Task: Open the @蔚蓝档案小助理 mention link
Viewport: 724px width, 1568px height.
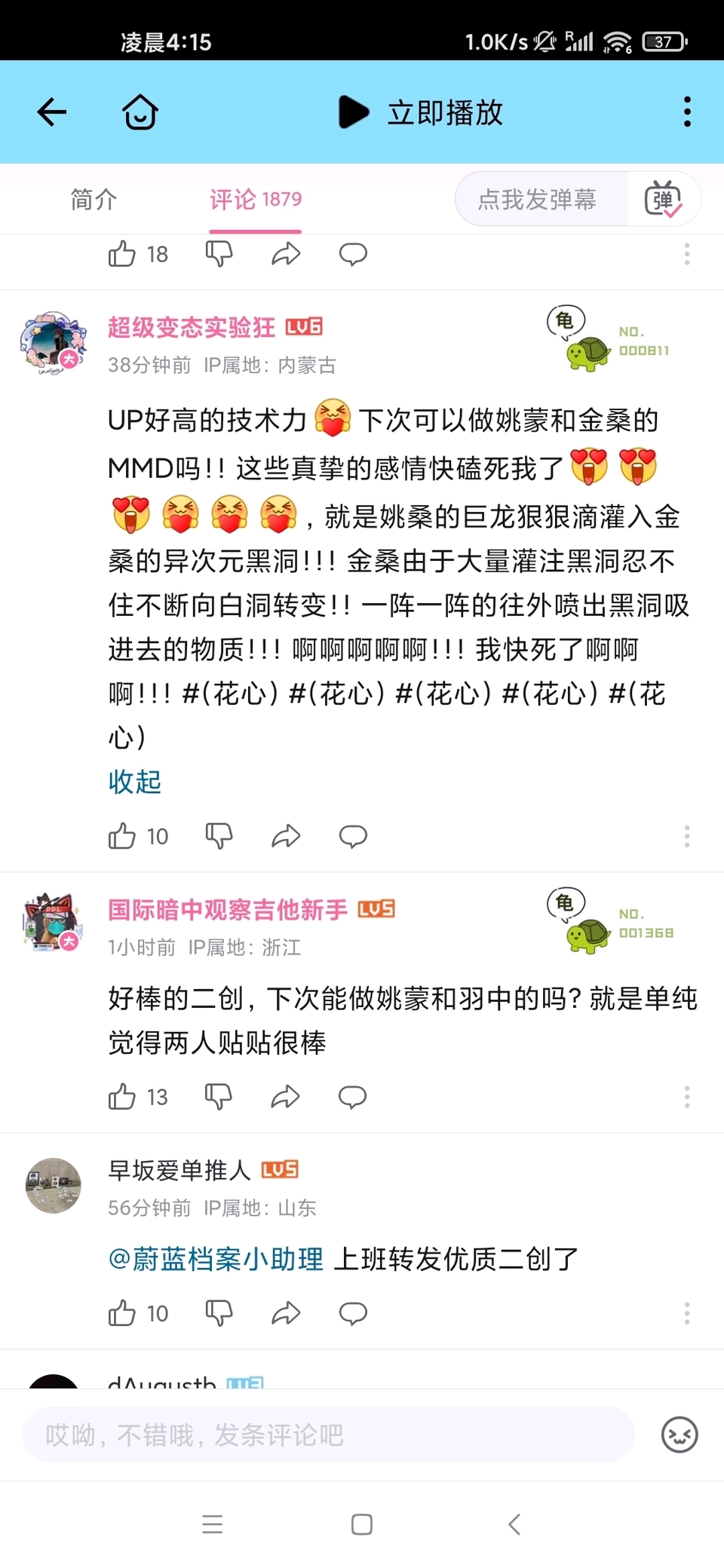Action: point(216,1259)
